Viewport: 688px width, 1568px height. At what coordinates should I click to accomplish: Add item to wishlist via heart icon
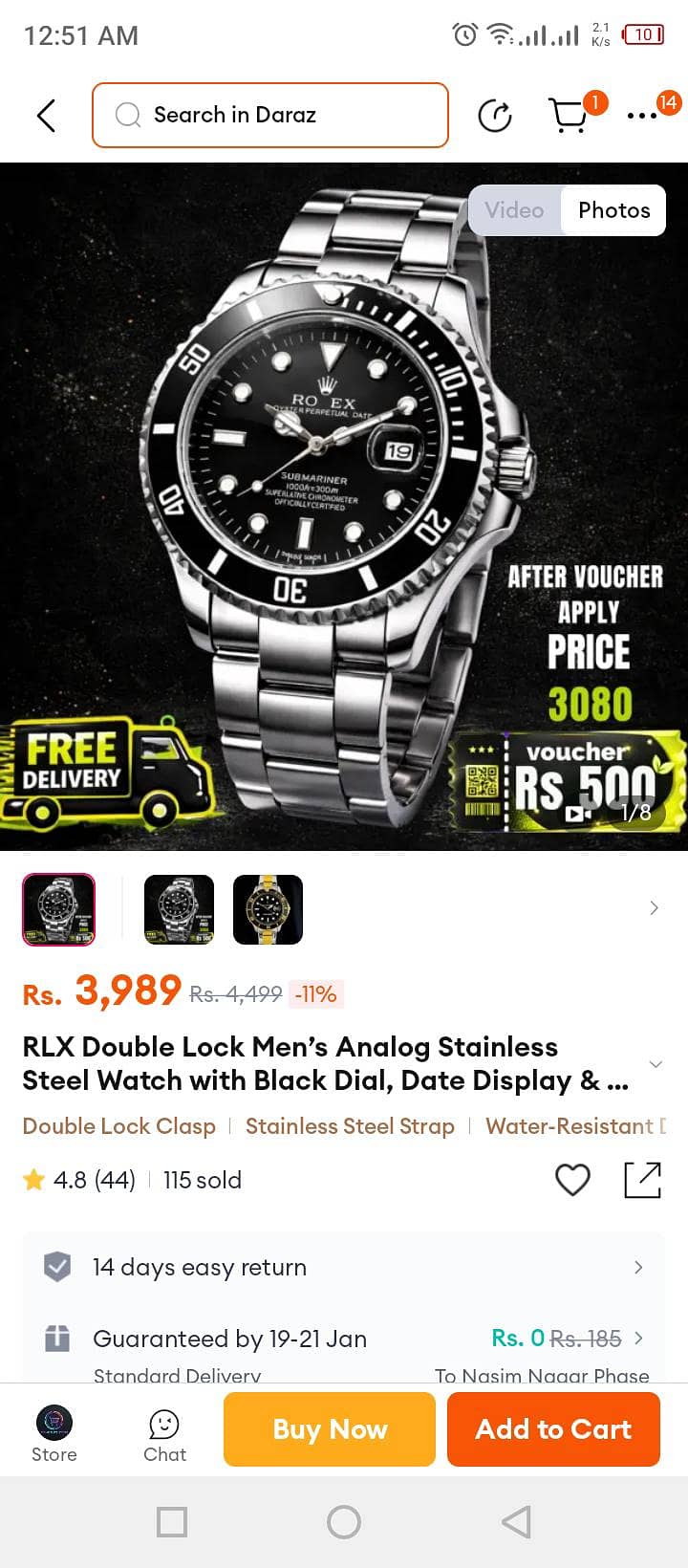click(572, 1180)
